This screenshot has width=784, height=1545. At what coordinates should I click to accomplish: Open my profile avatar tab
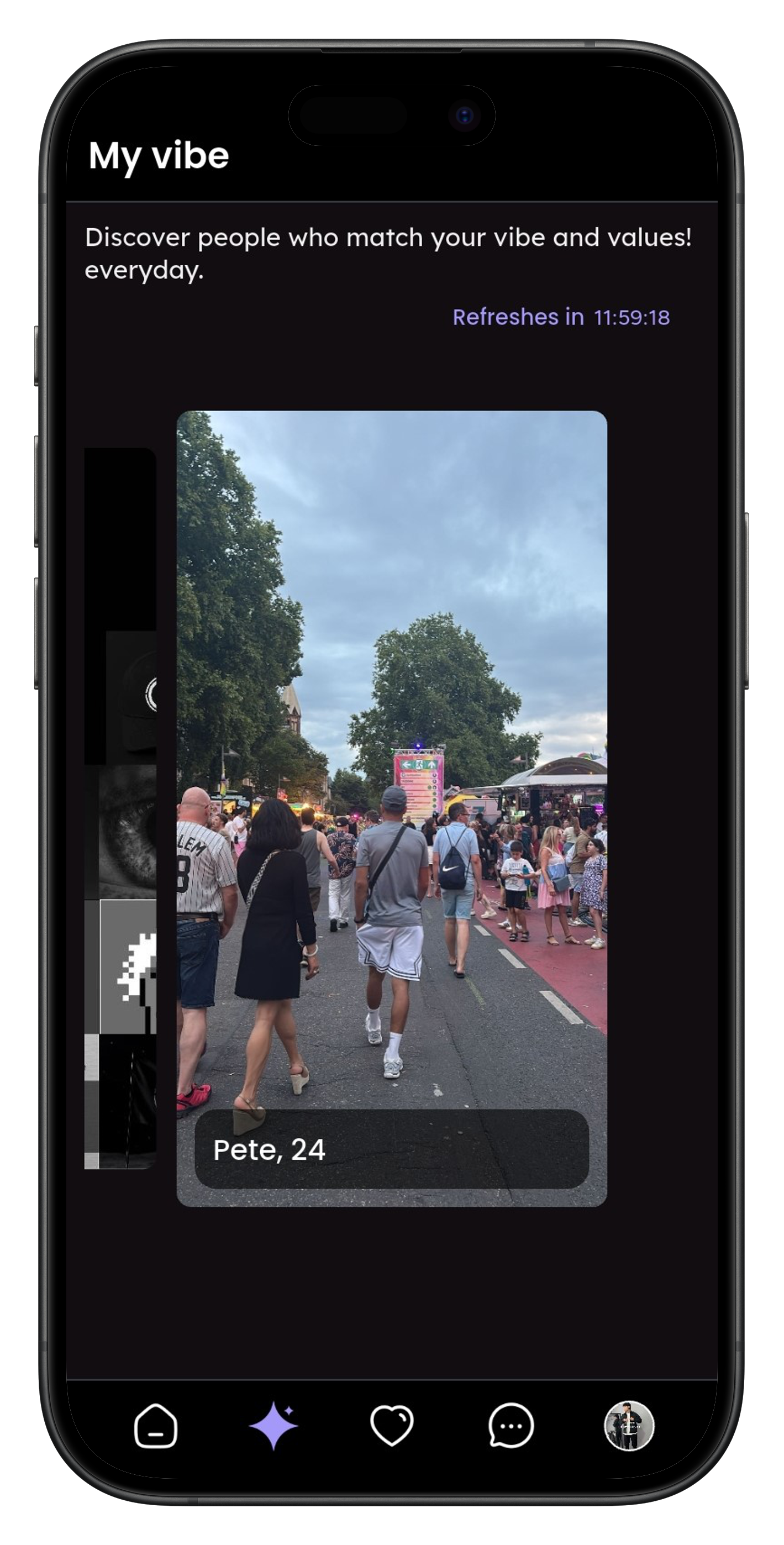point(628,1426)
